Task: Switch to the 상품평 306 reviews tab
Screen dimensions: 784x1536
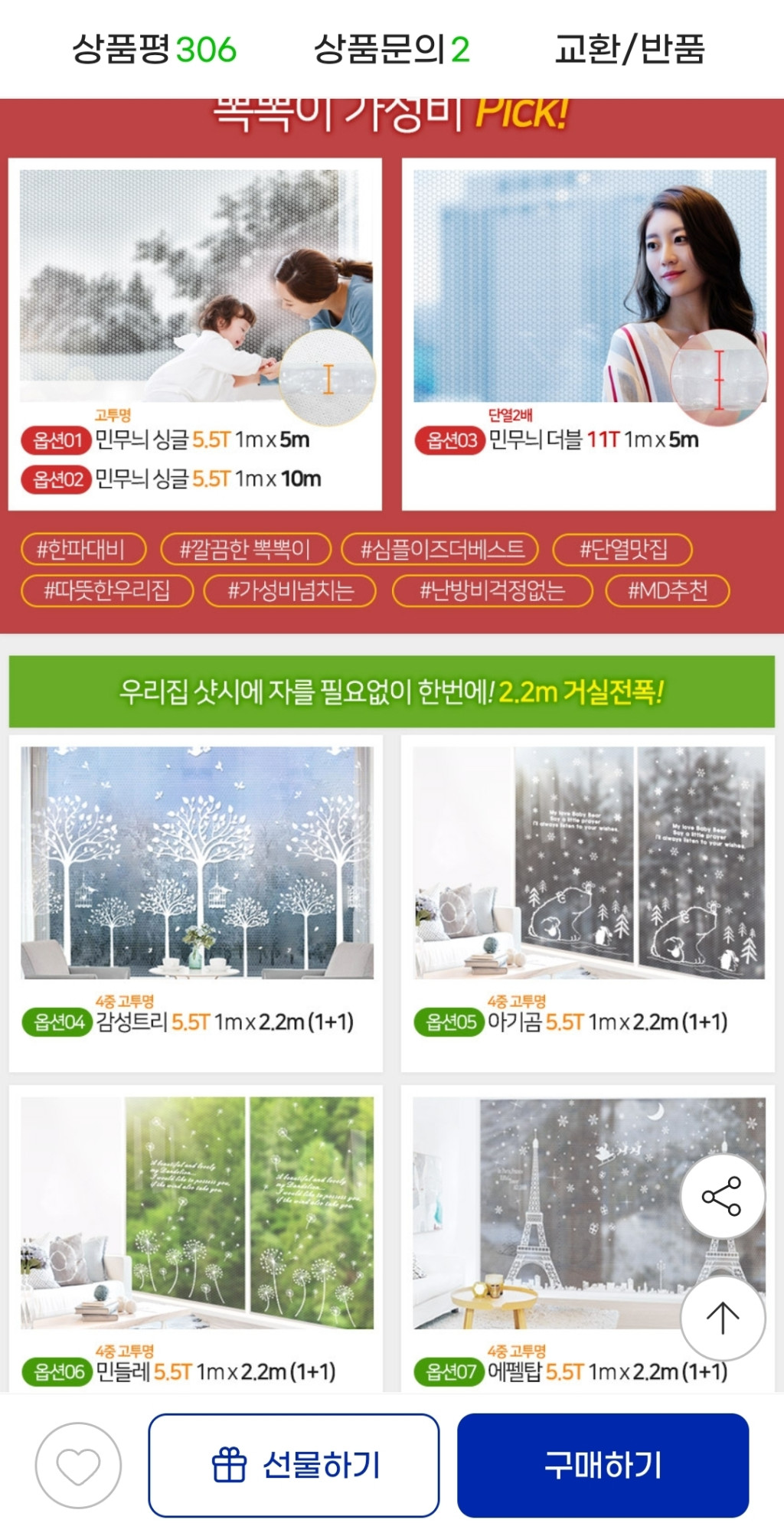Action: tap(154, 50)
